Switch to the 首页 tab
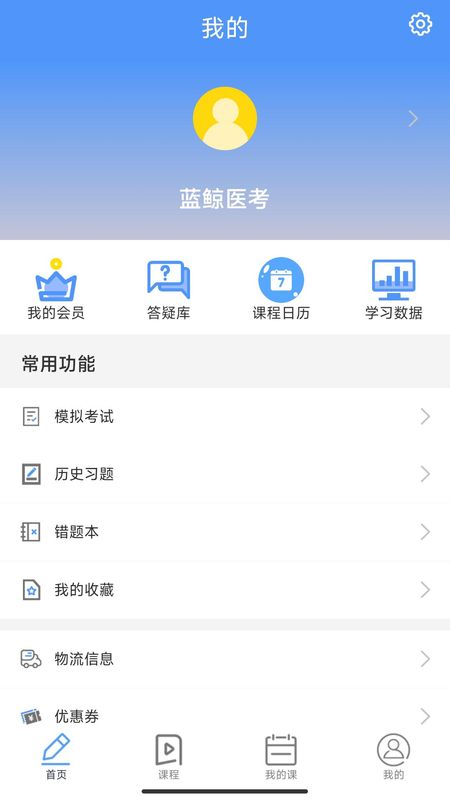 coord(56,757)
